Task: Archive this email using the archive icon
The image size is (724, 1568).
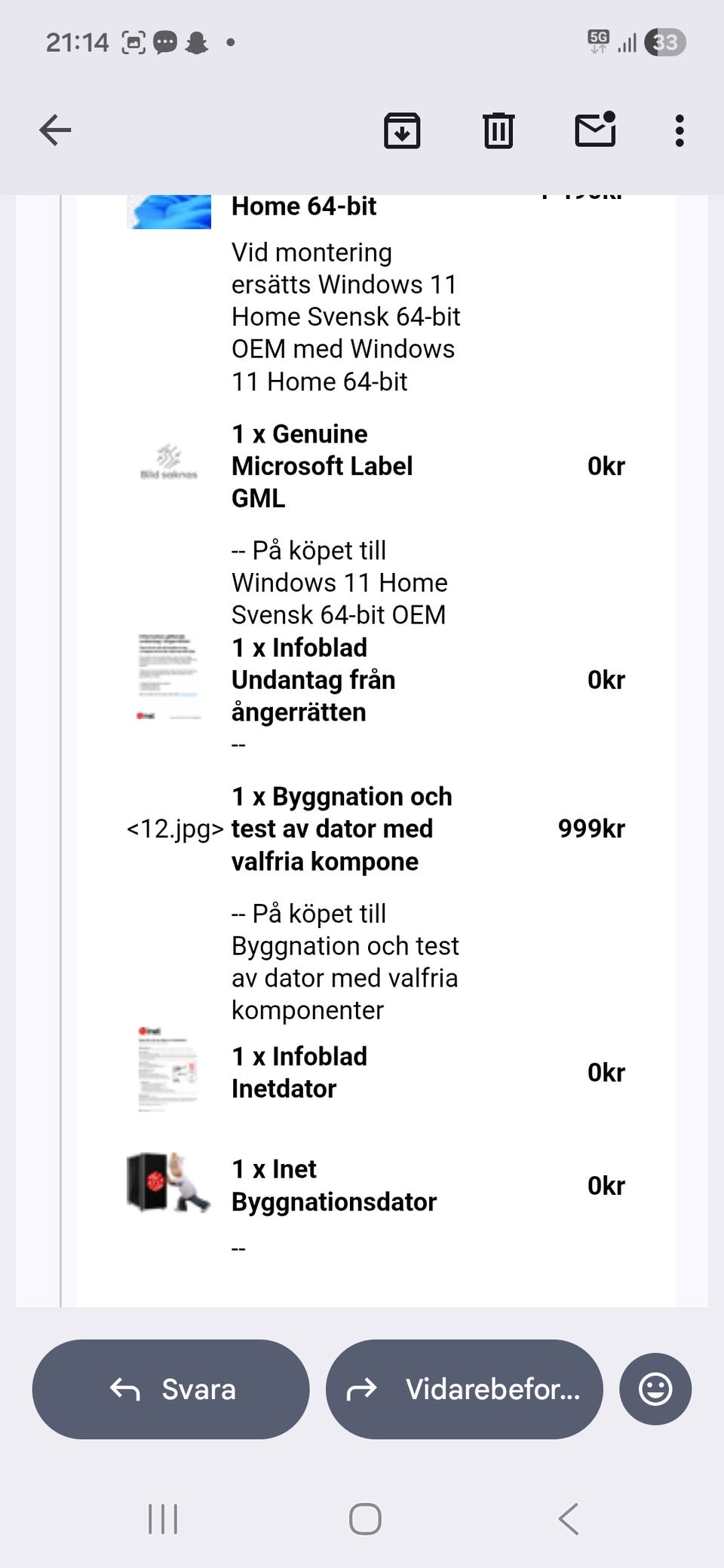Action: 402,130
